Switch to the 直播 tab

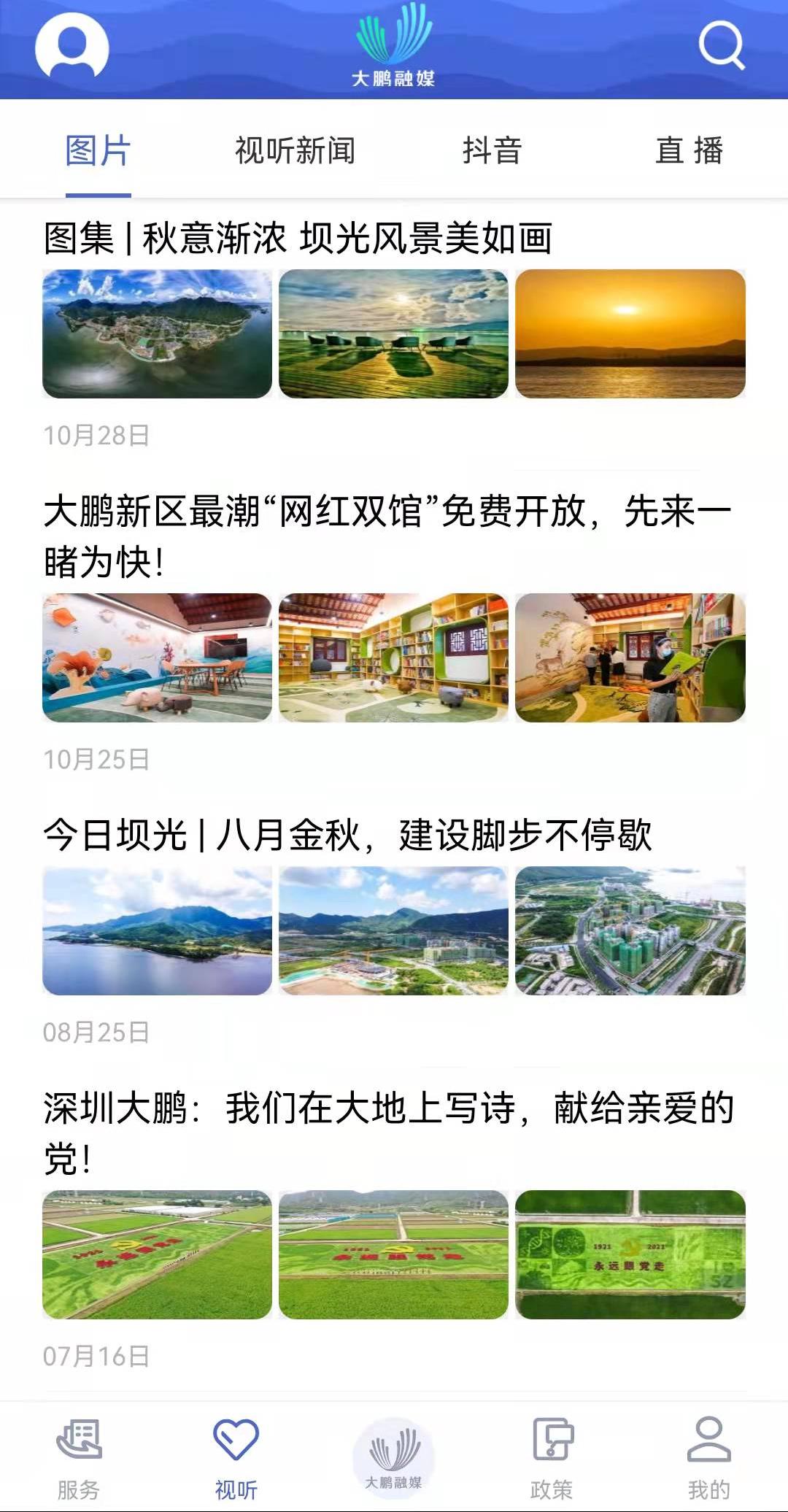click(689, 151)
